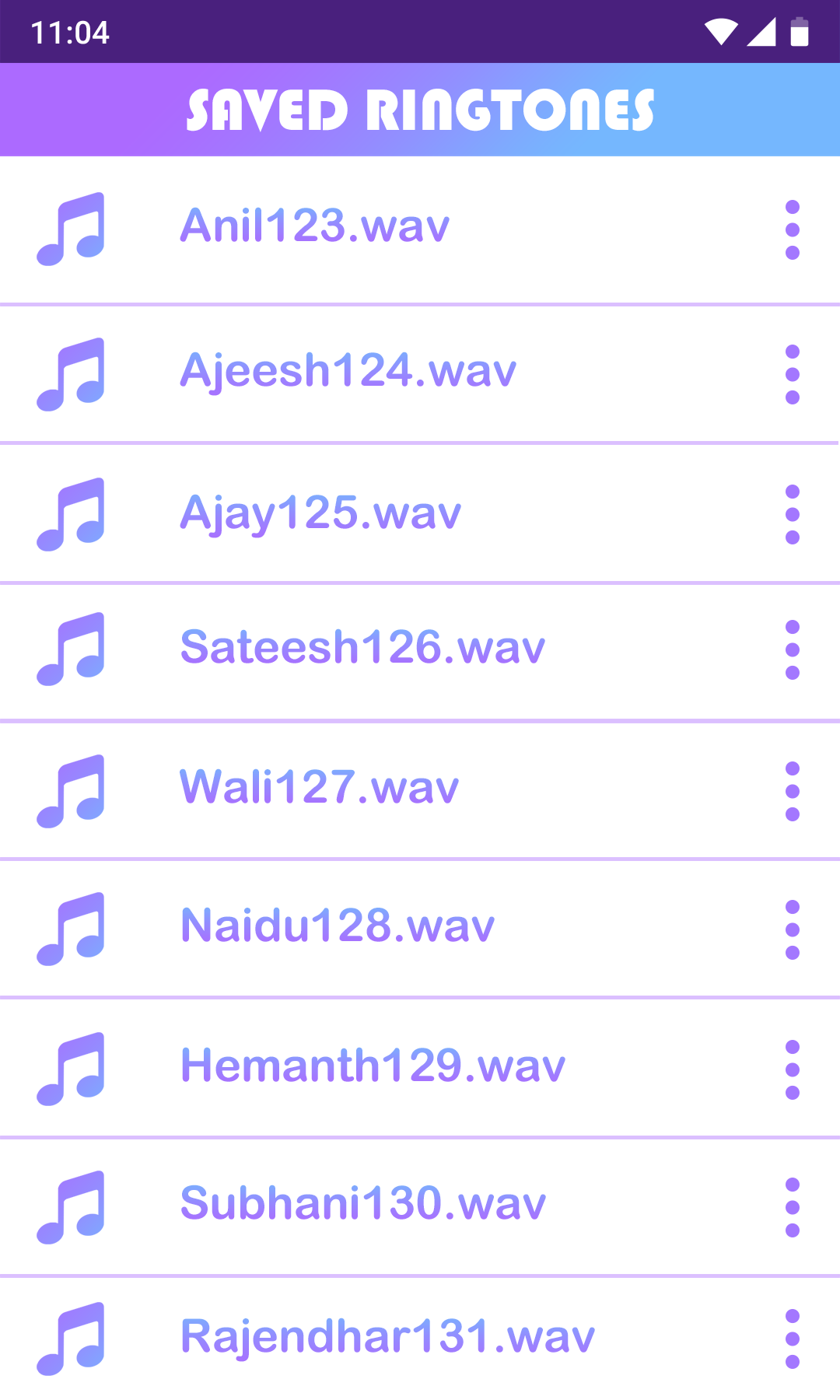Open the three-dot menu beside Ajeesh124.wav
Viewport: 840px width, 1400px height.
point(792,372)
